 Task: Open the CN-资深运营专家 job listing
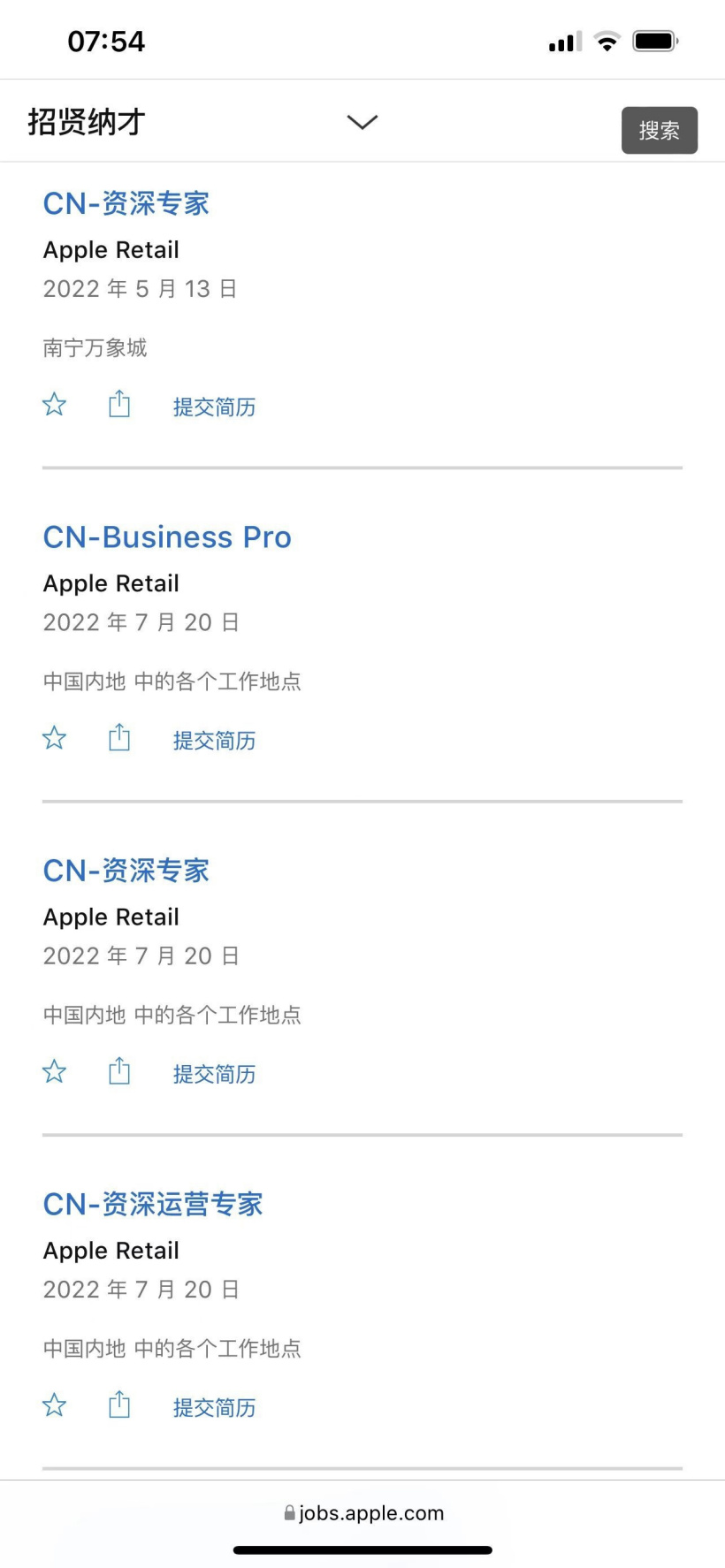153,1204
